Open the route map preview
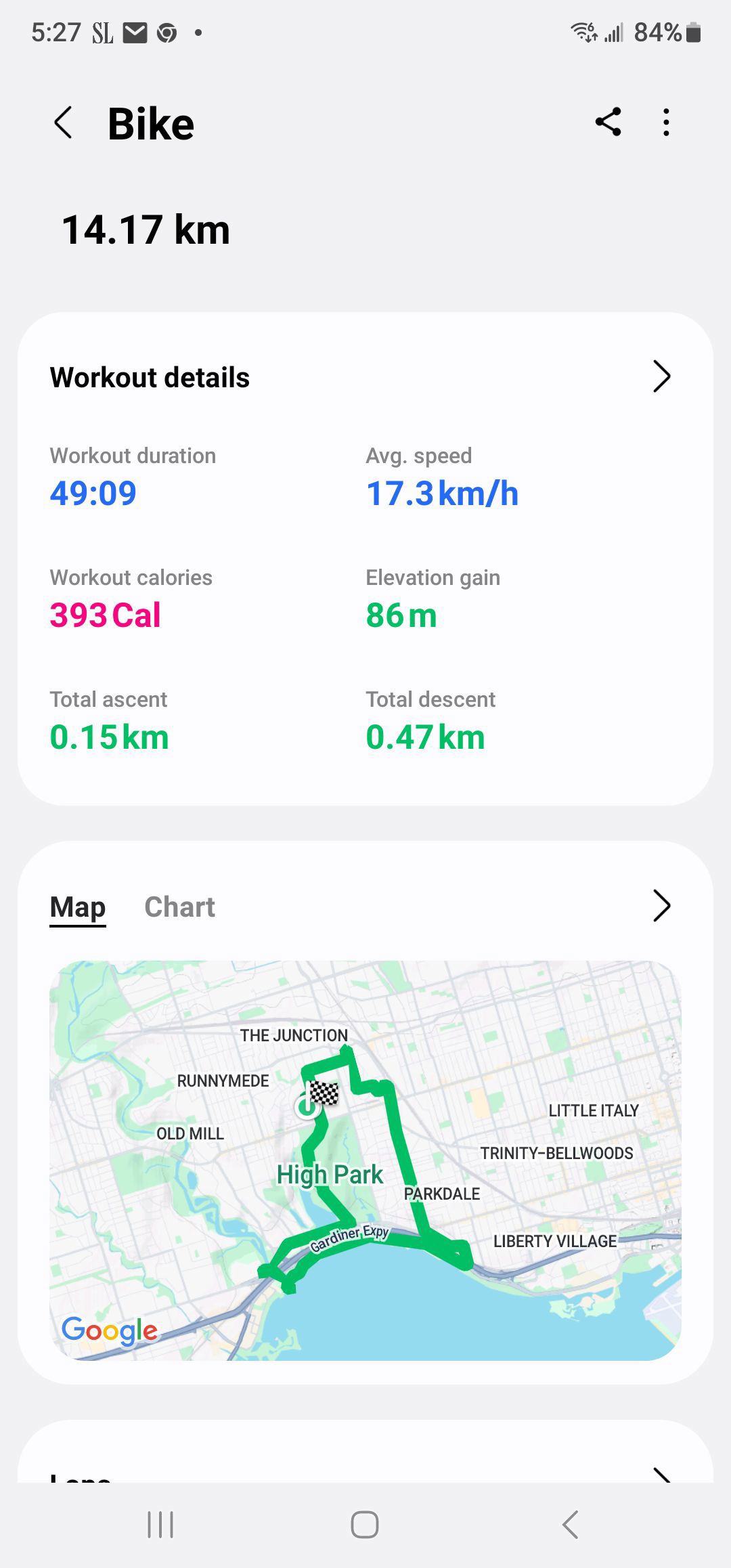 [x=365, y=1160]
